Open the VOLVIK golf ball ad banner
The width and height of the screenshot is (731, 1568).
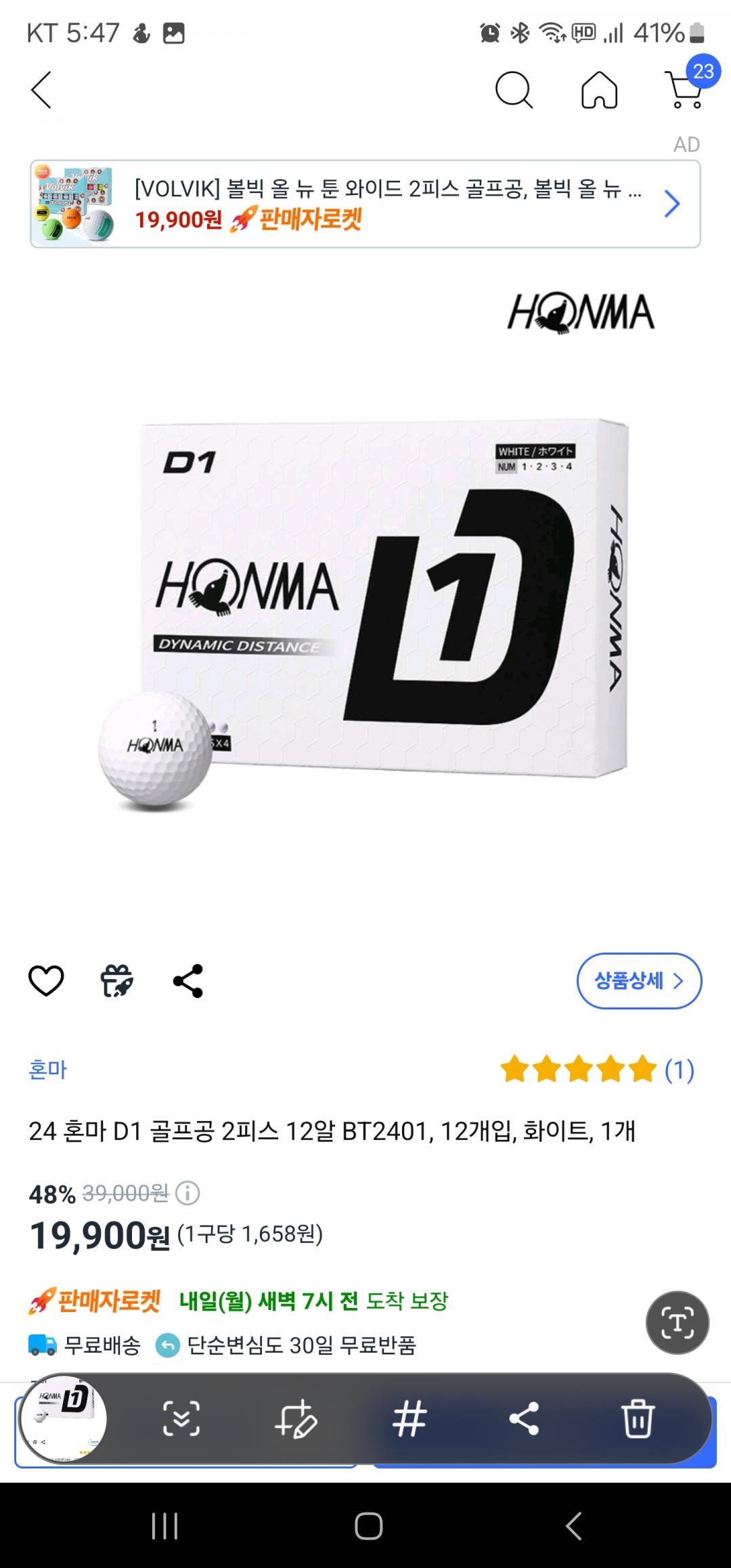pos(365,204)
